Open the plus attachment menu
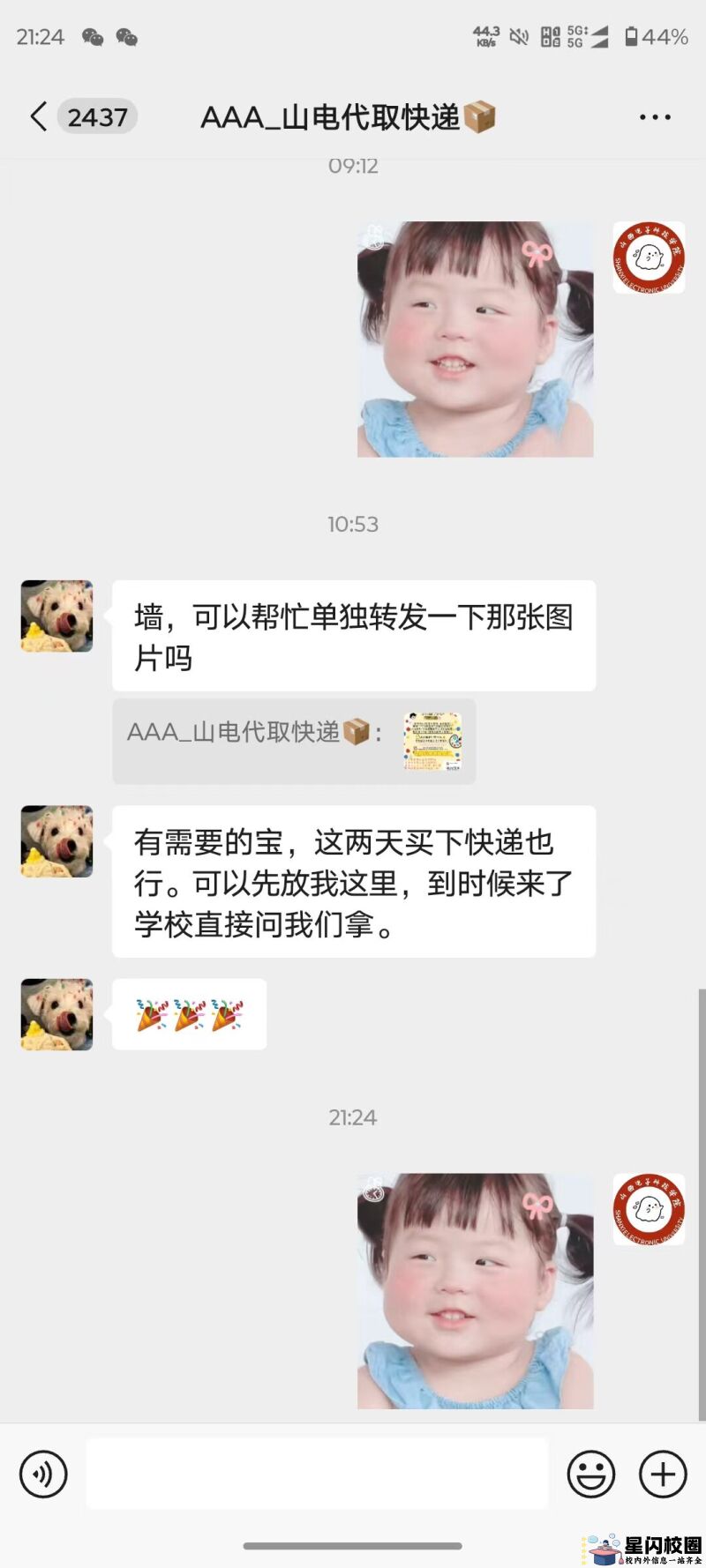 coord(663,1474)
